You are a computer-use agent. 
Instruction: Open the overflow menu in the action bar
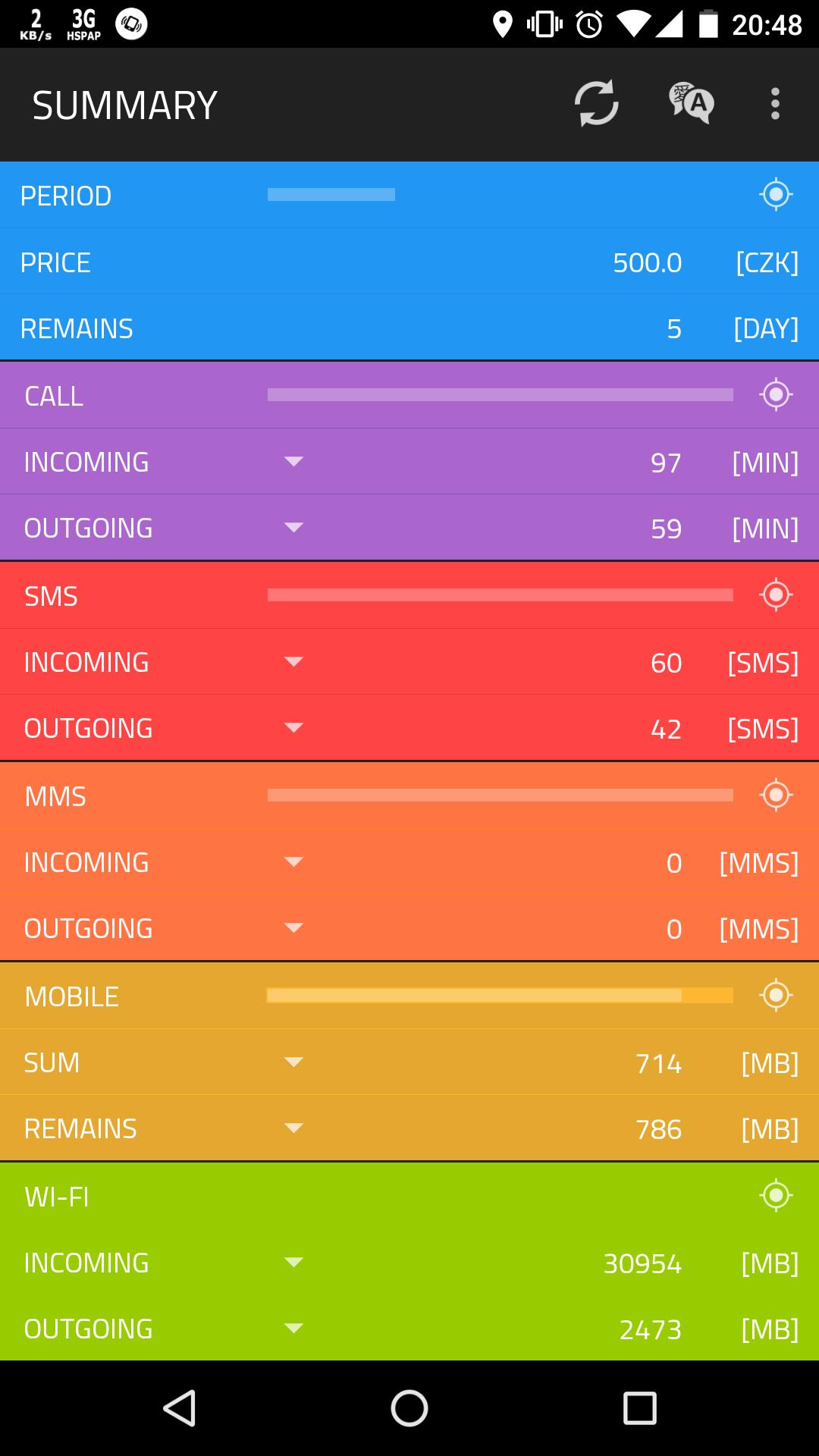click(774, 104)
